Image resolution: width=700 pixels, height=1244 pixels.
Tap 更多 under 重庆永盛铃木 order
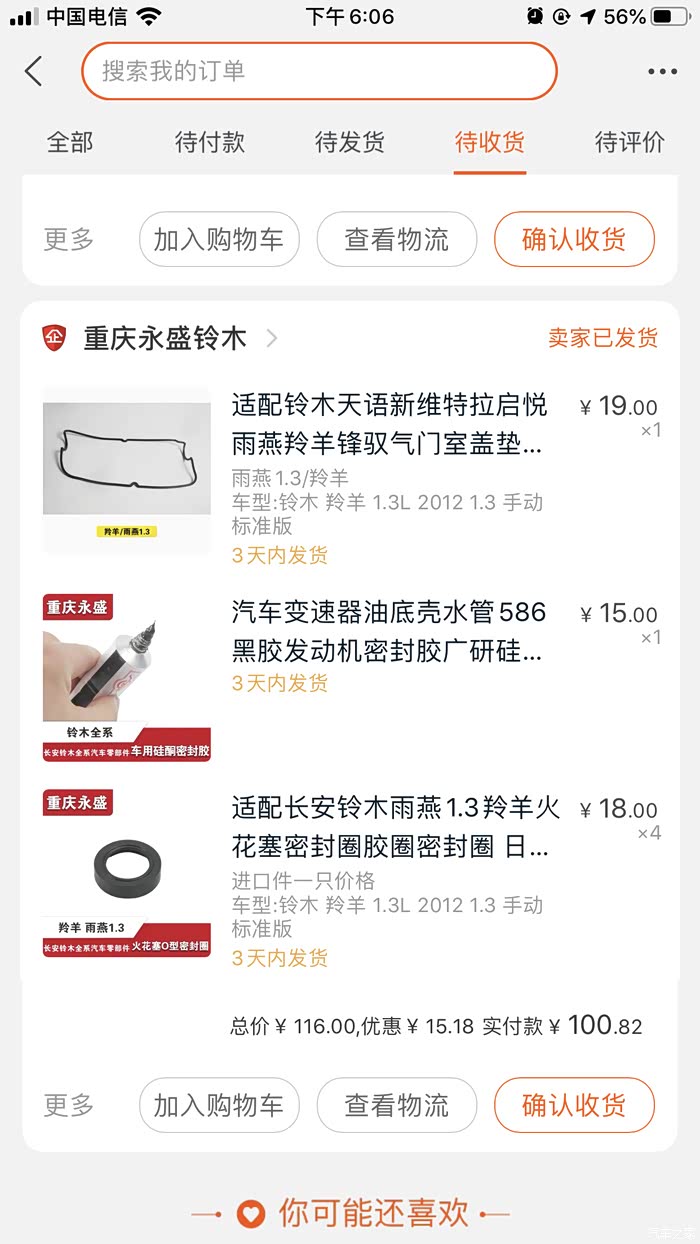pos(69,1105)
